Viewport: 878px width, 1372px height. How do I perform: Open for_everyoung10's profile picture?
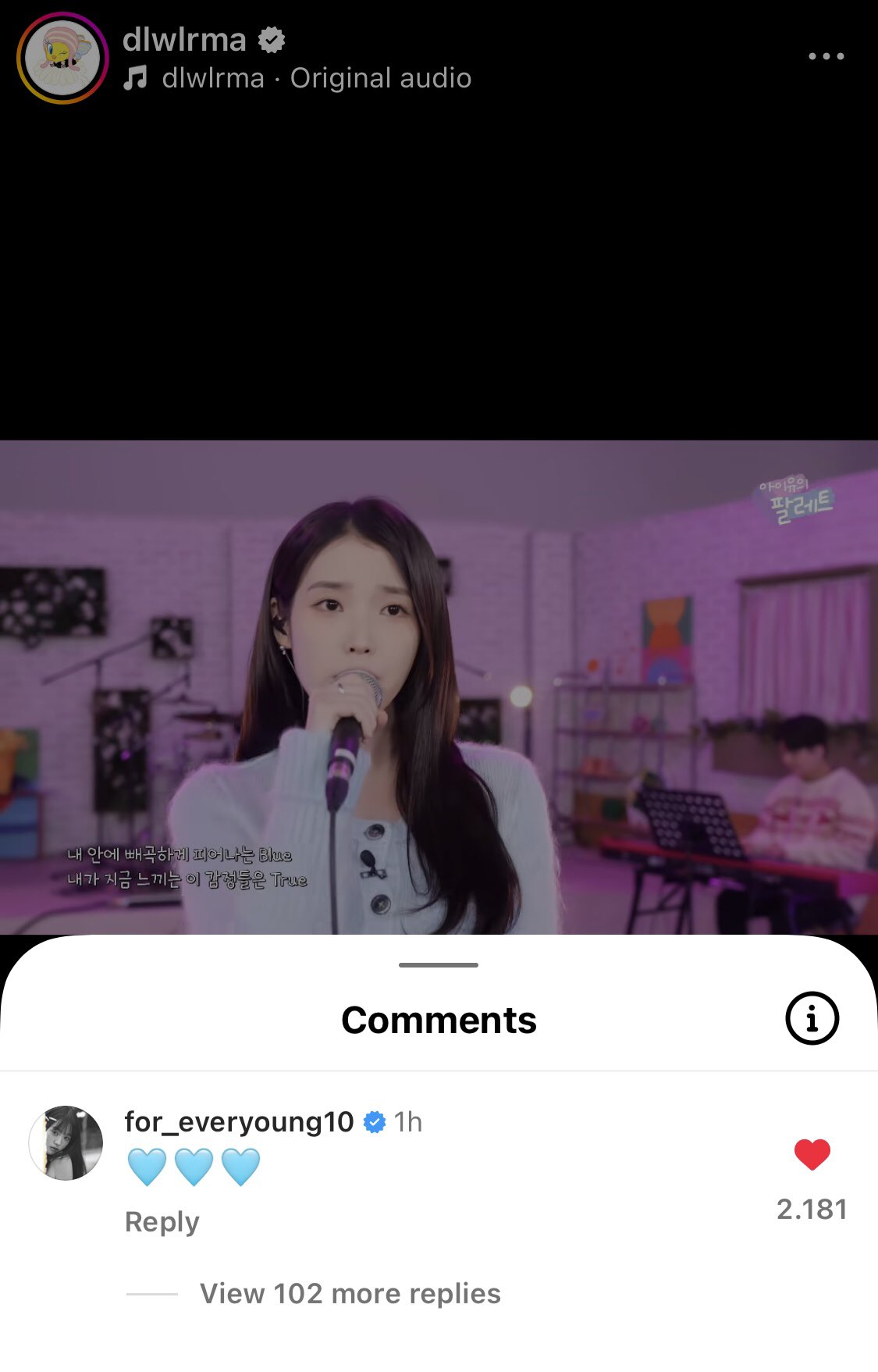click(x=66, y=1142)
